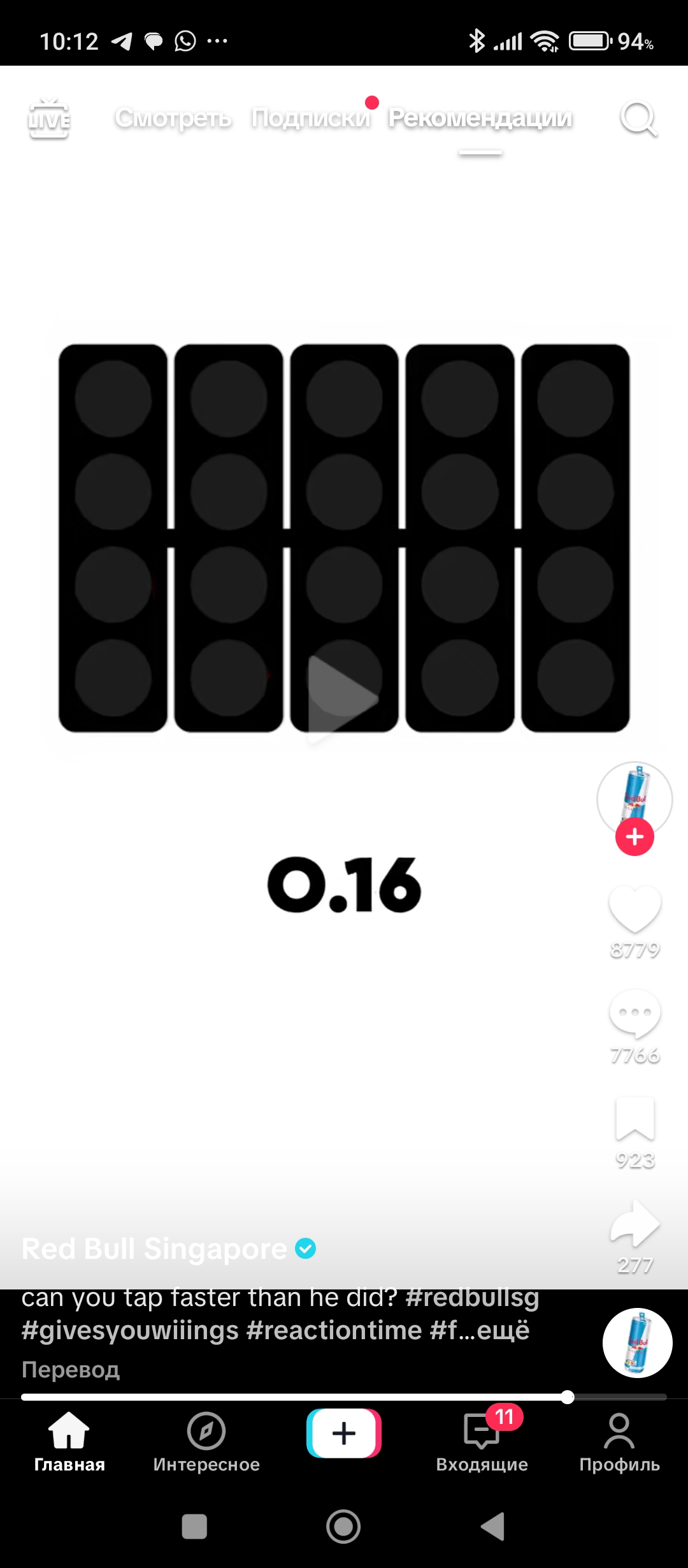Create a new video with the plus button
Screen dimensions: 688x1568
344,1433
